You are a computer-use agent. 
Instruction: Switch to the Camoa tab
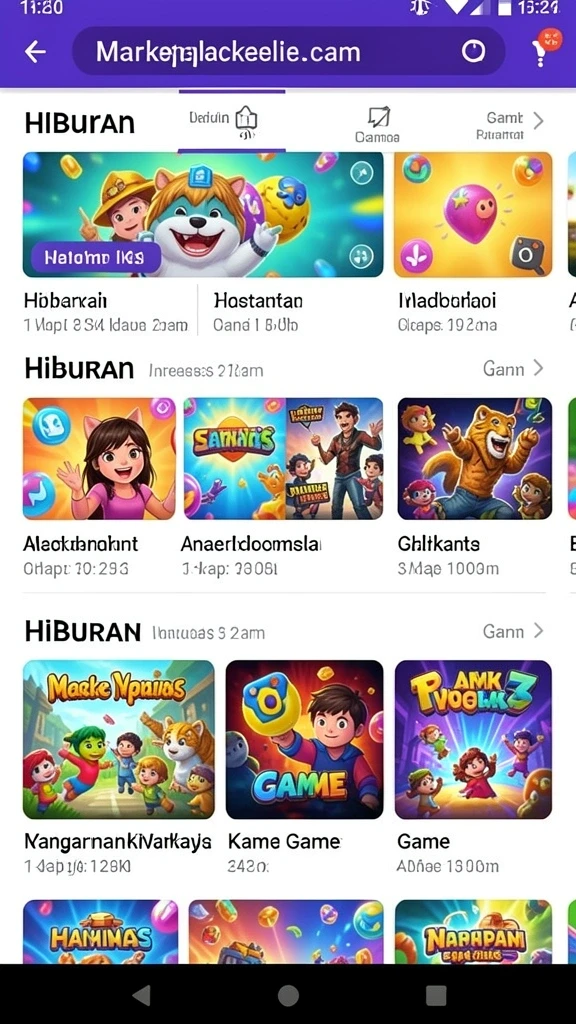[377, 125]
